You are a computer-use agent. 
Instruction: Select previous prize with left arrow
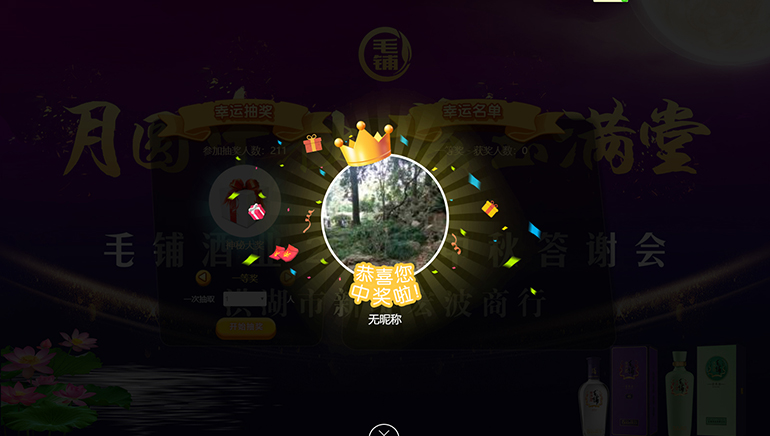coord(204,277)
